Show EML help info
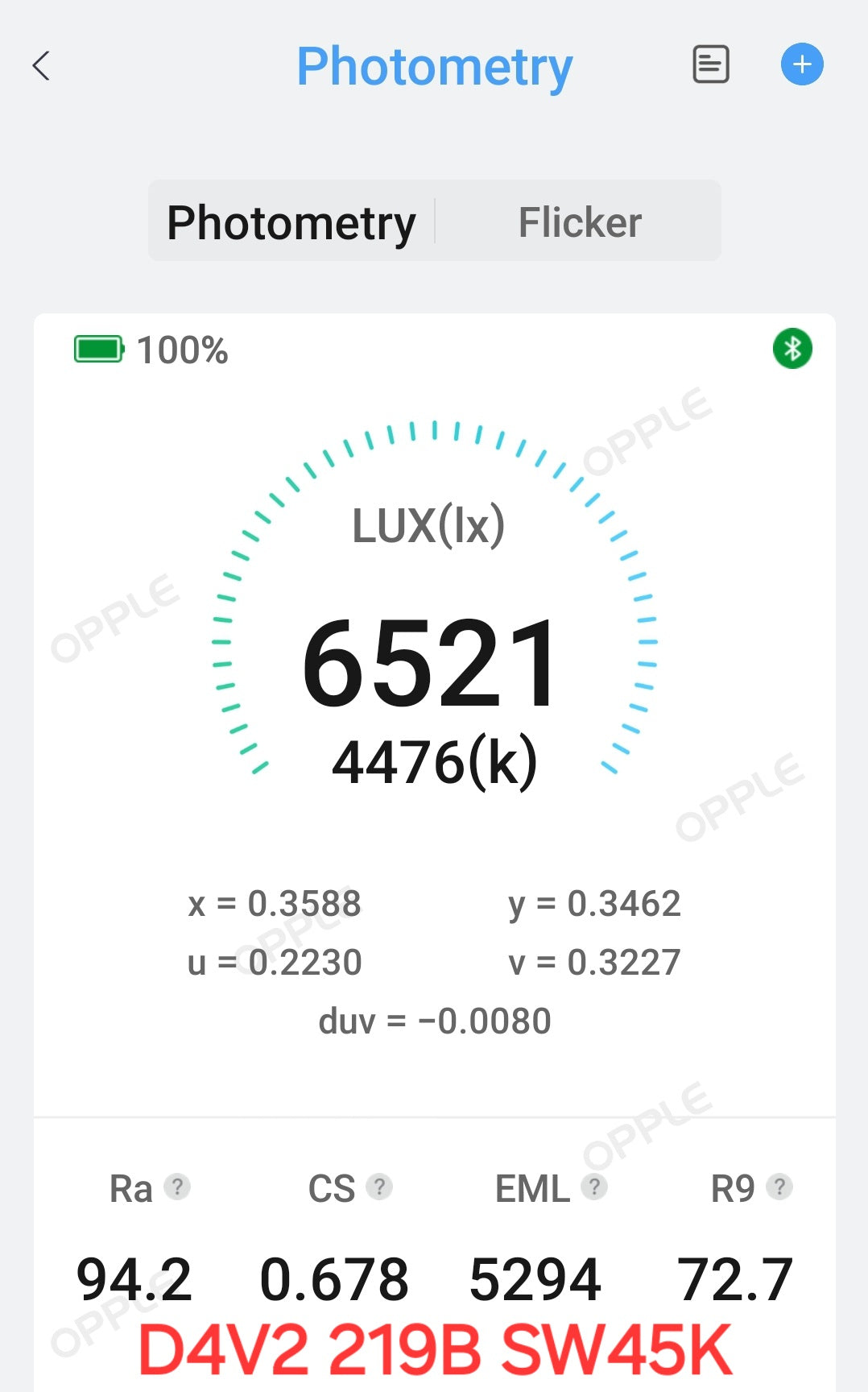 (594, 1187)
